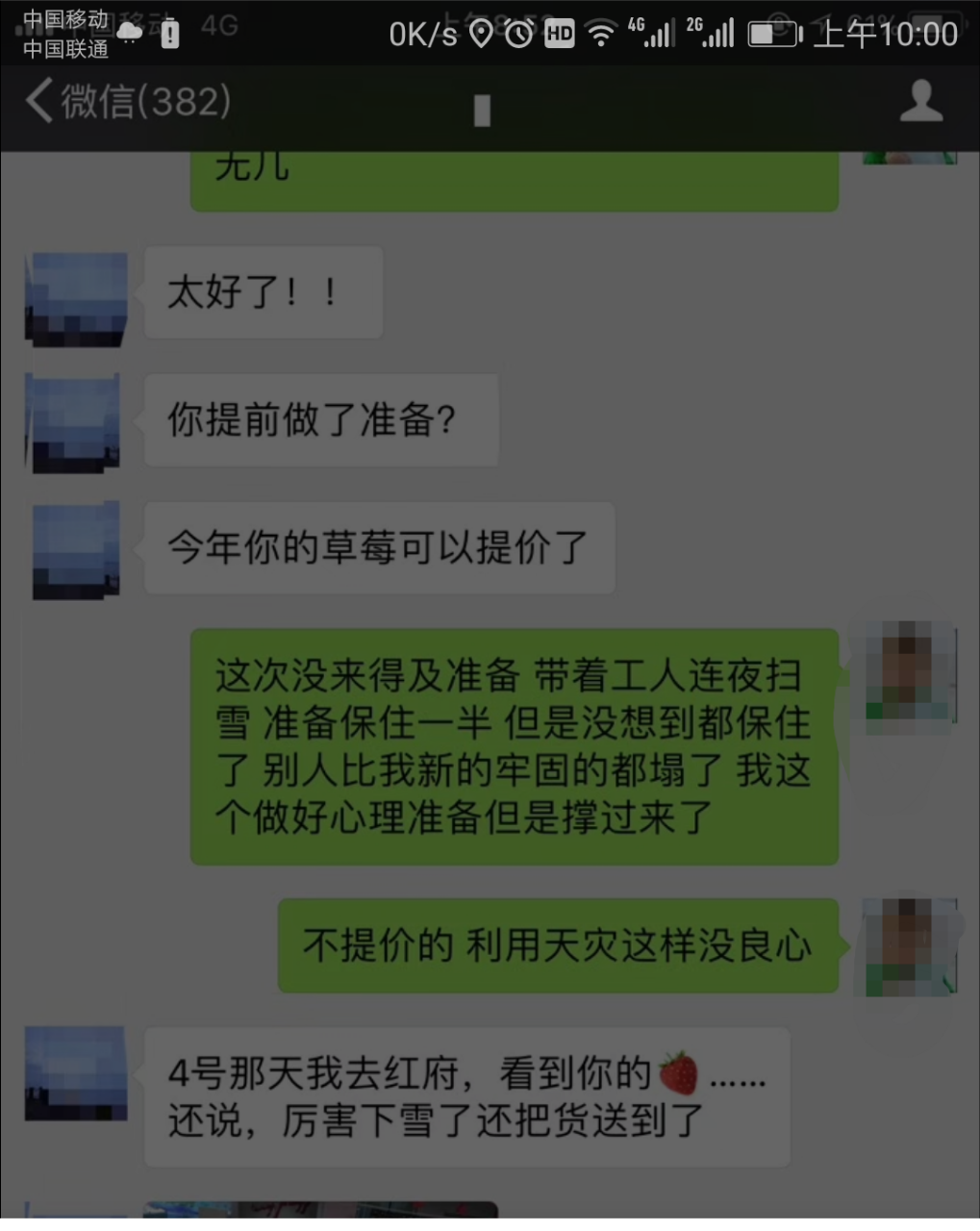Open avatar beside "4号那天我去红府" message
The image size is (980, 1231).
pyautogui.click(x=76, y=1073)
